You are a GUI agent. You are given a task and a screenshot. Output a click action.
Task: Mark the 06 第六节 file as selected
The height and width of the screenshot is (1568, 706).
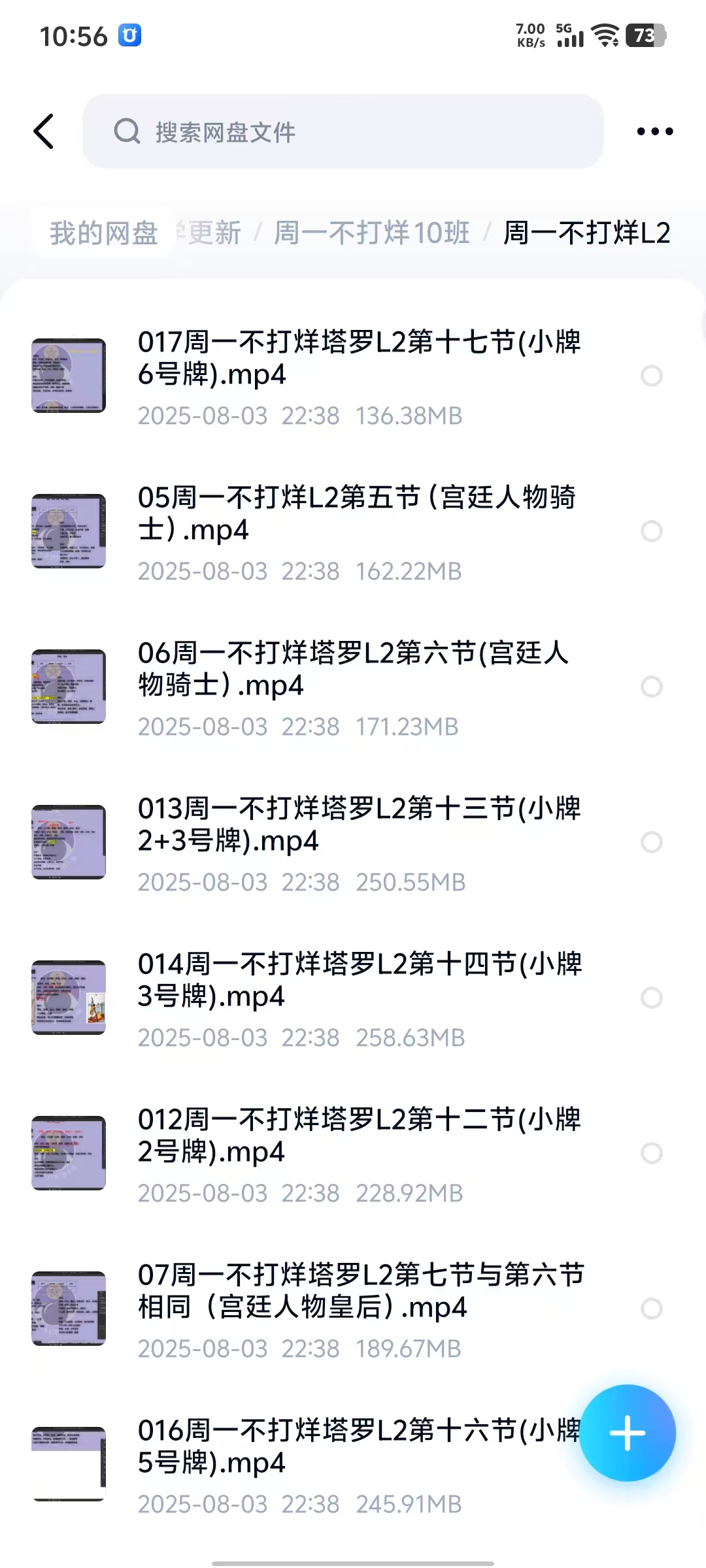coord(651,687)
